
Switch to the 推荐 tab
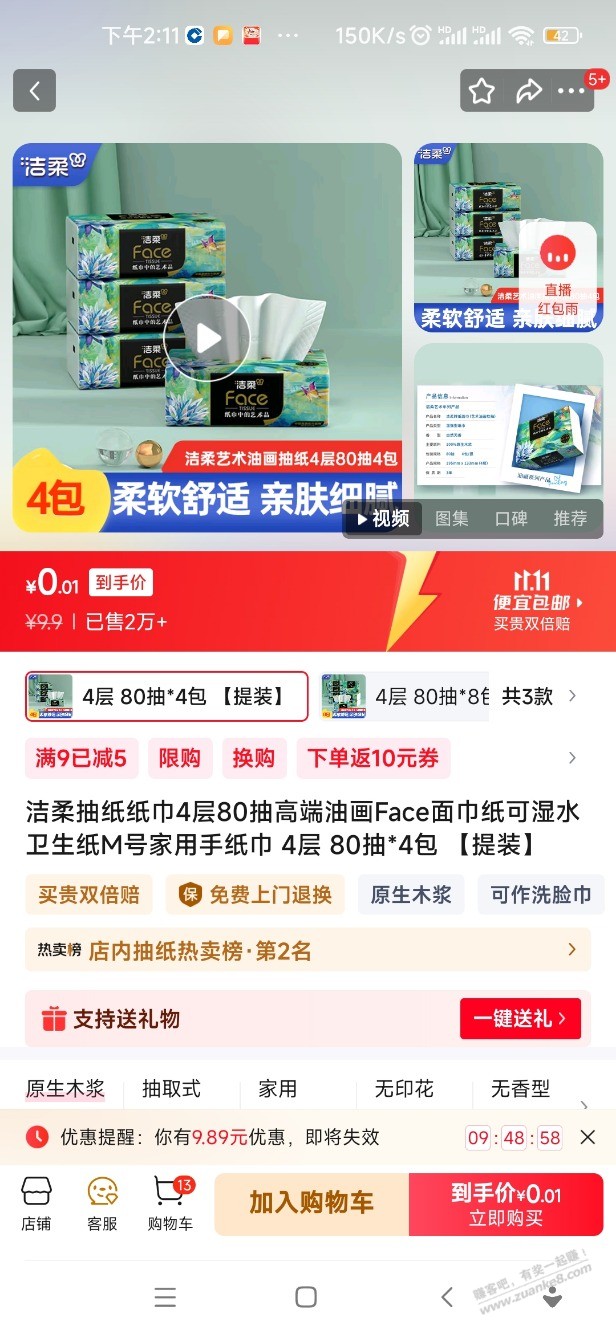570,518
